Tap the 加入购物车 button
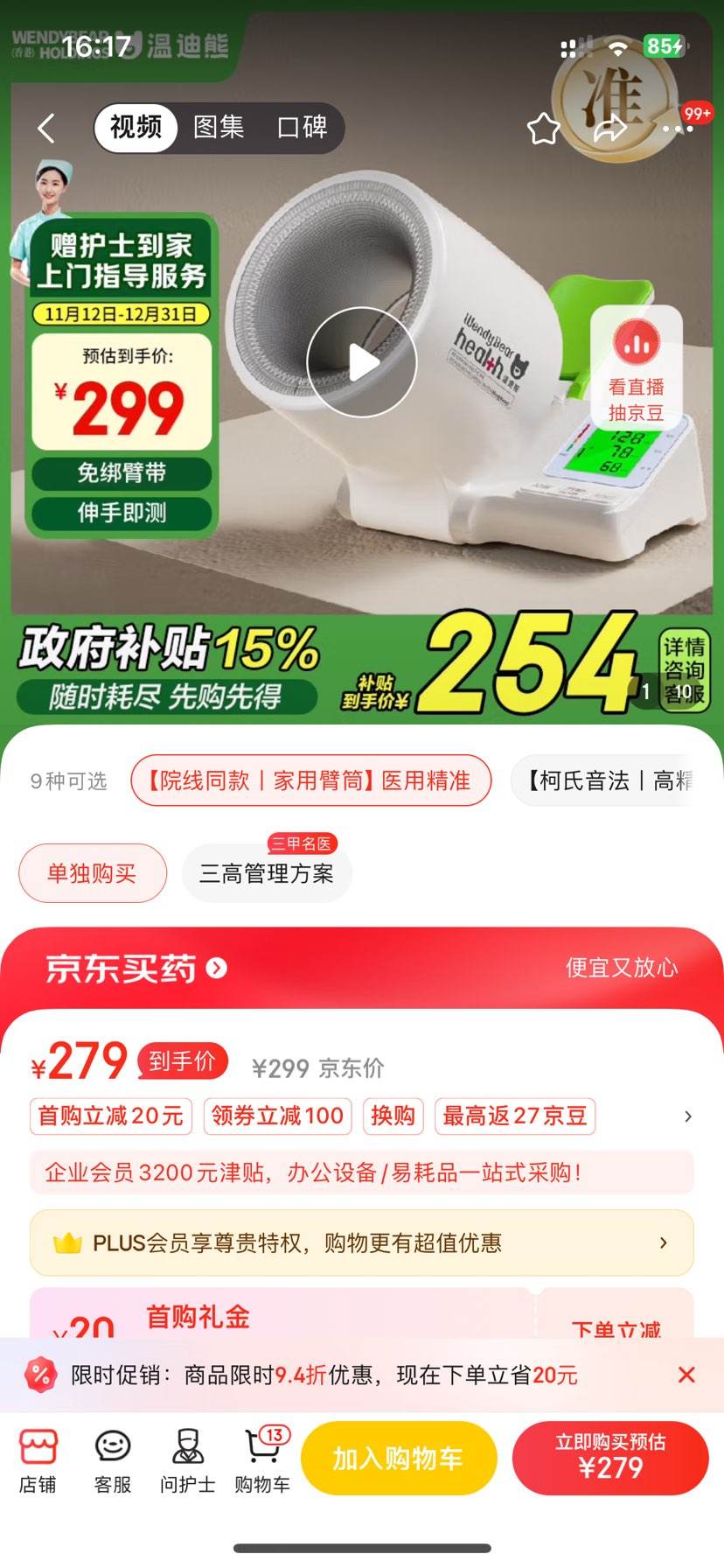Viewport: 724px width, 1568px height. [399, 1458]
